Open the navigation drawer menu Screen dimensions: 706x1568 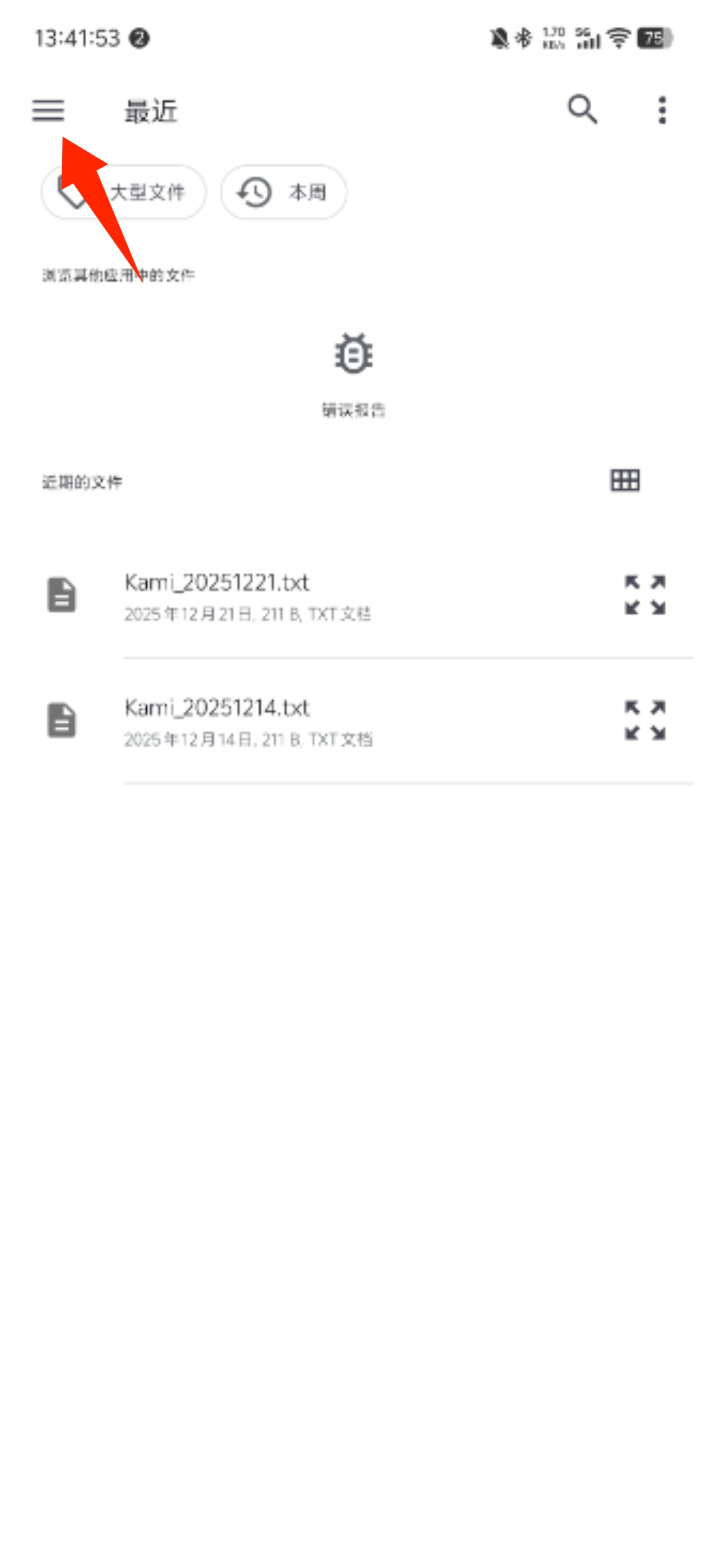48,110
